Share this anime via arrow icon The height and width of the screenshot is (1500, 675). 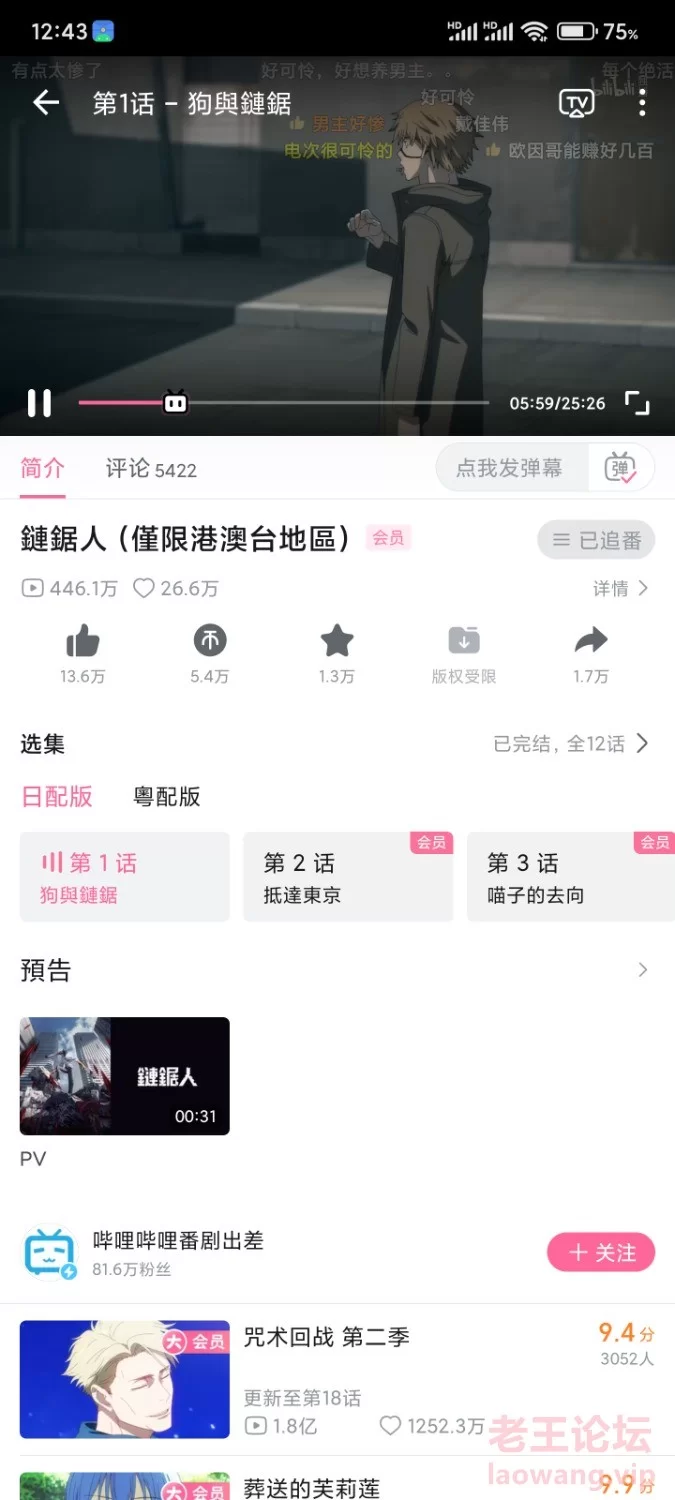click(x=591, y=654)
